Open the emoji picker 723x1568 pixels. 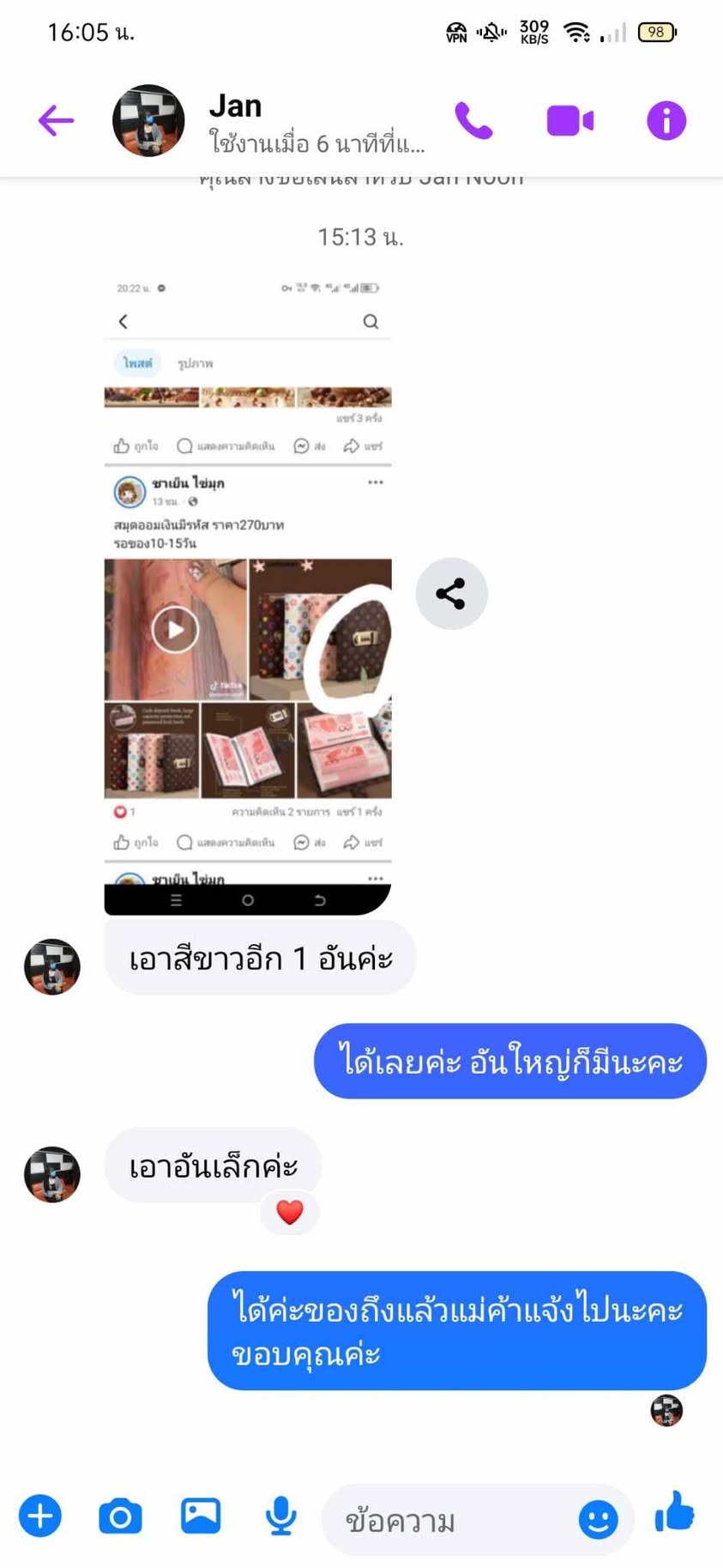coord(599,1520)
